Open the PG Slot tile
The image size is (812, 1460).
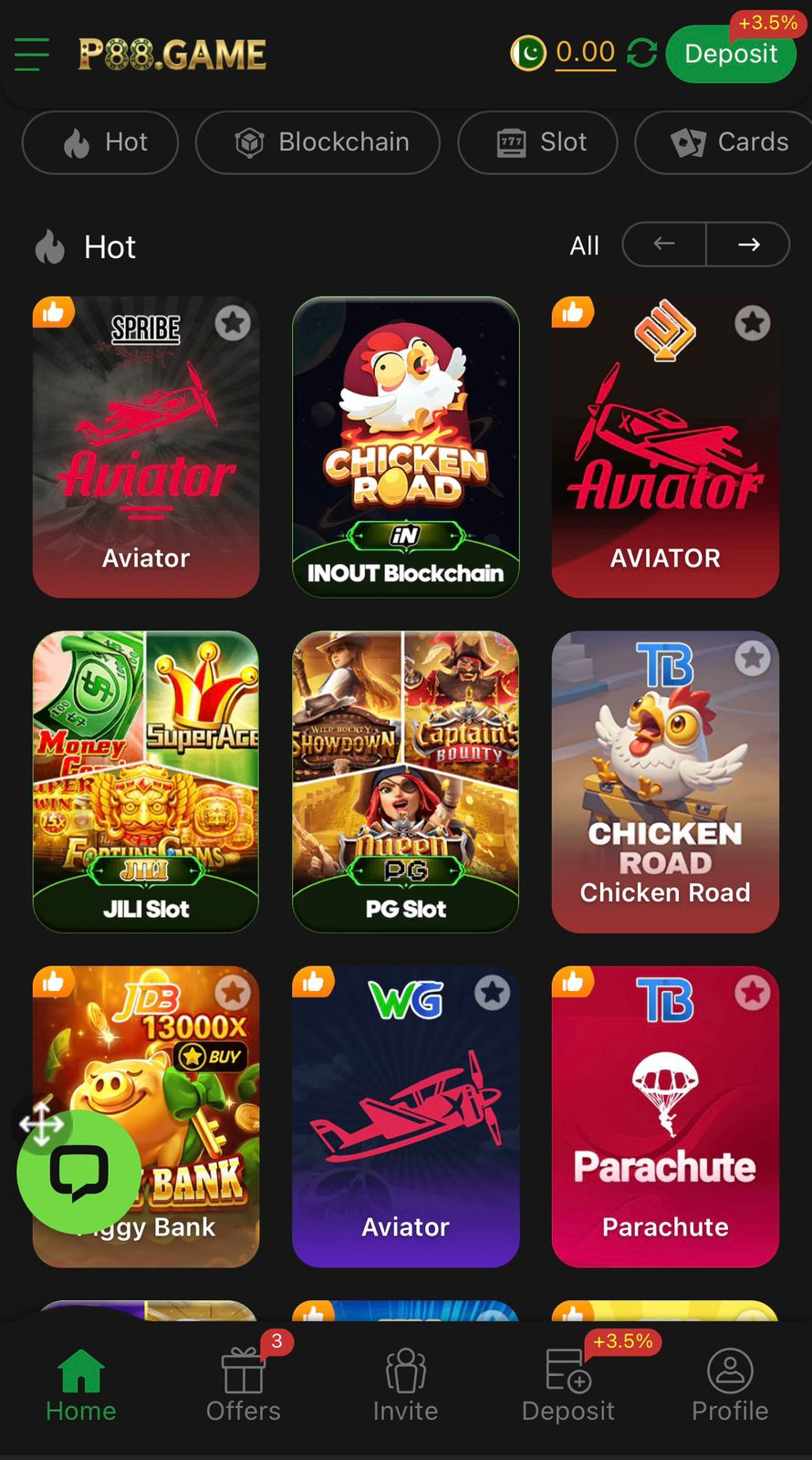(405, 781)
